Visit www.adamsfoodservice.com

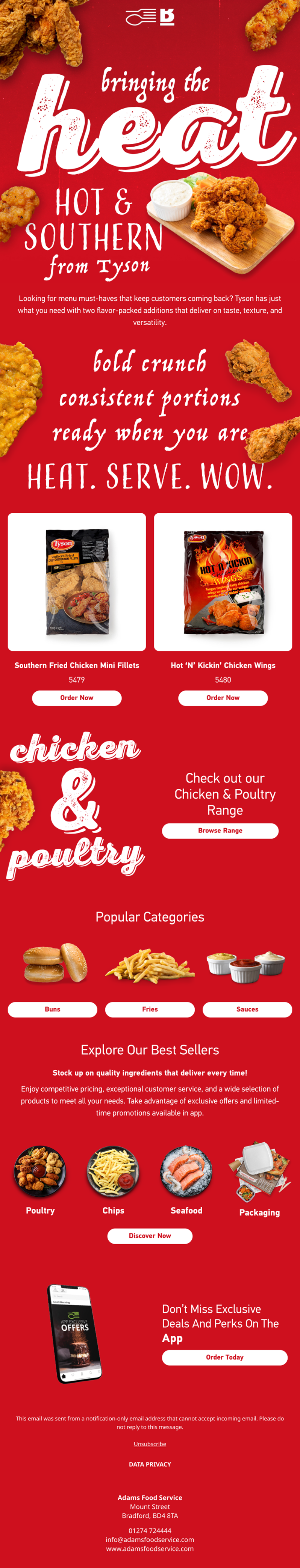coord(150,1548)
